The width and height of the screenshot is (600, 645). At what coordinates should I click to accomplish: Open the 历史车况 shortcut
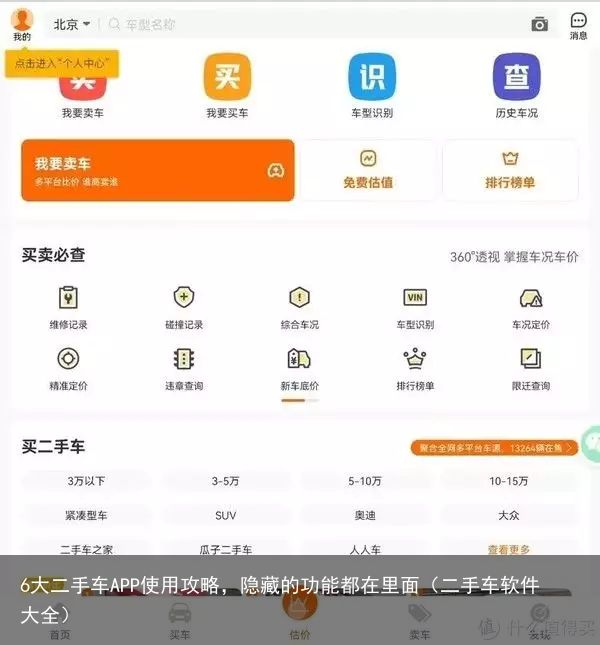pos(516,84)
